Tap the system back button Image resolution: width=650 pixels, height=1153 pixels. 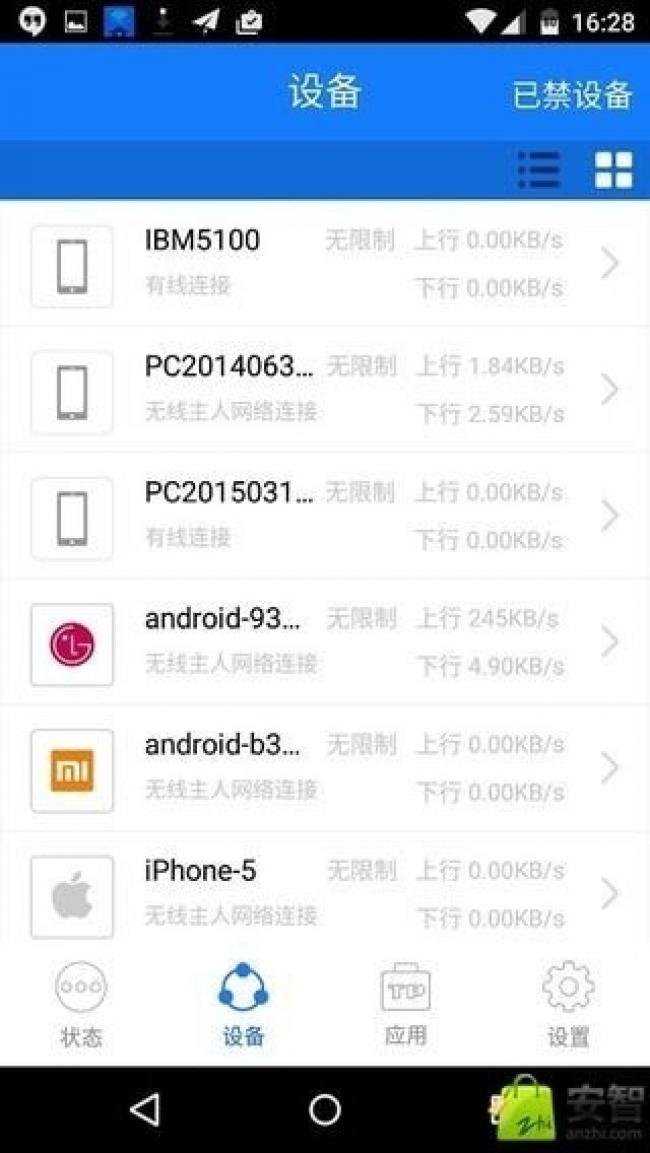pos(146,1109)
